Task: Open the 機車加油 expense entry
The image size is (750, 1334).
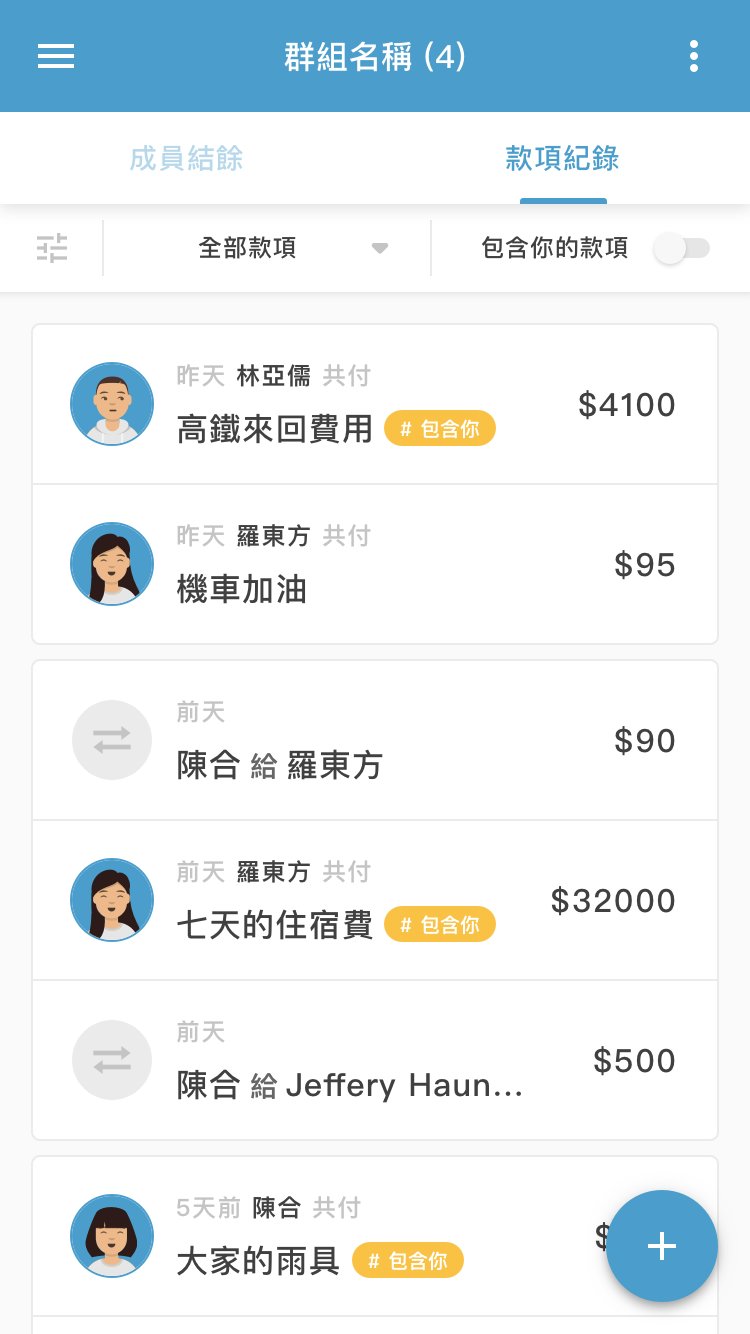Action: click(x=375, y=564)
